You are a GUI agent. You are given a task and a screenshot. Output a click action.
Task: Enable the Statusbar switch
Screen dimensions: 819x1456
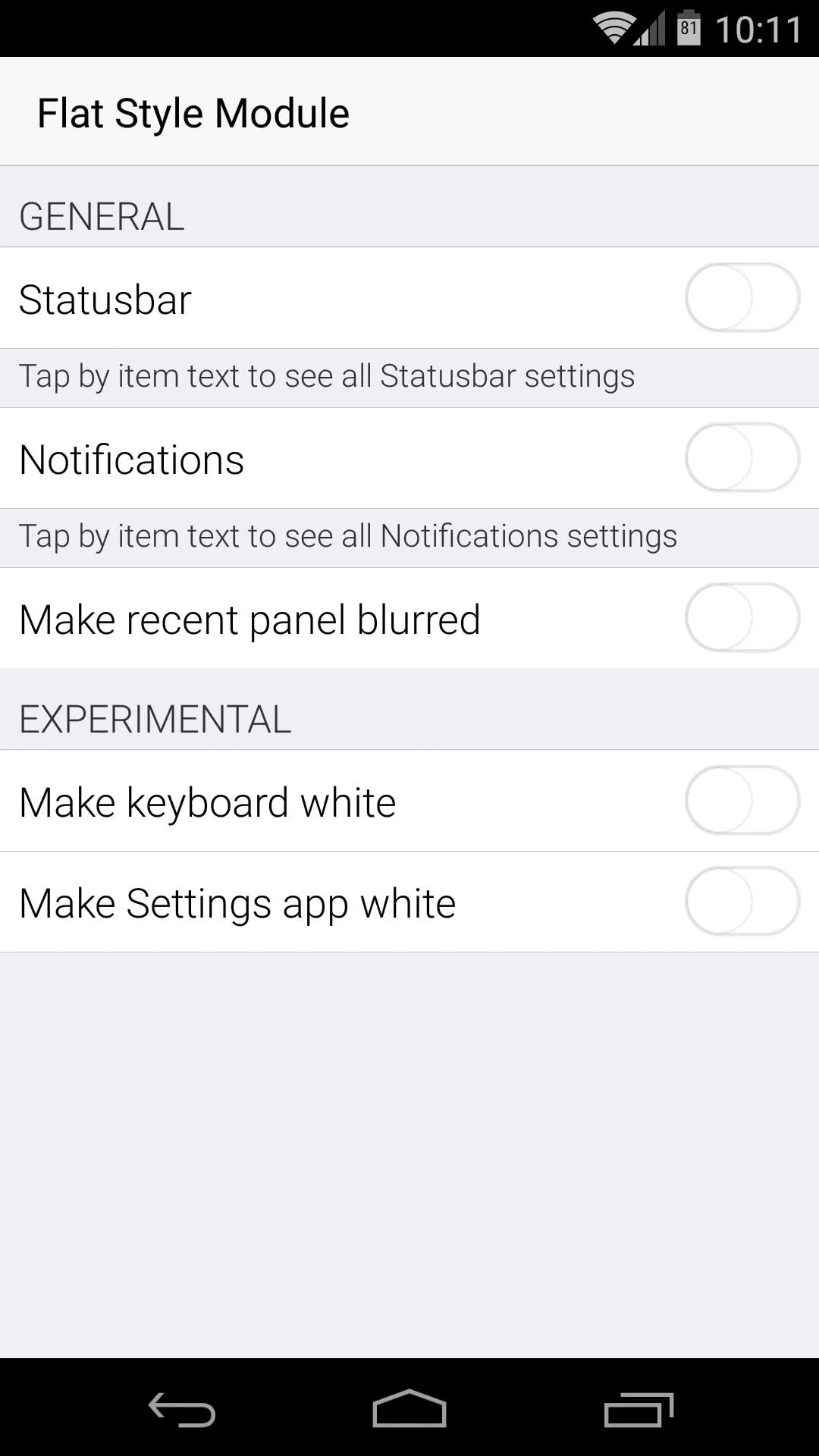(x=742, y=298)
